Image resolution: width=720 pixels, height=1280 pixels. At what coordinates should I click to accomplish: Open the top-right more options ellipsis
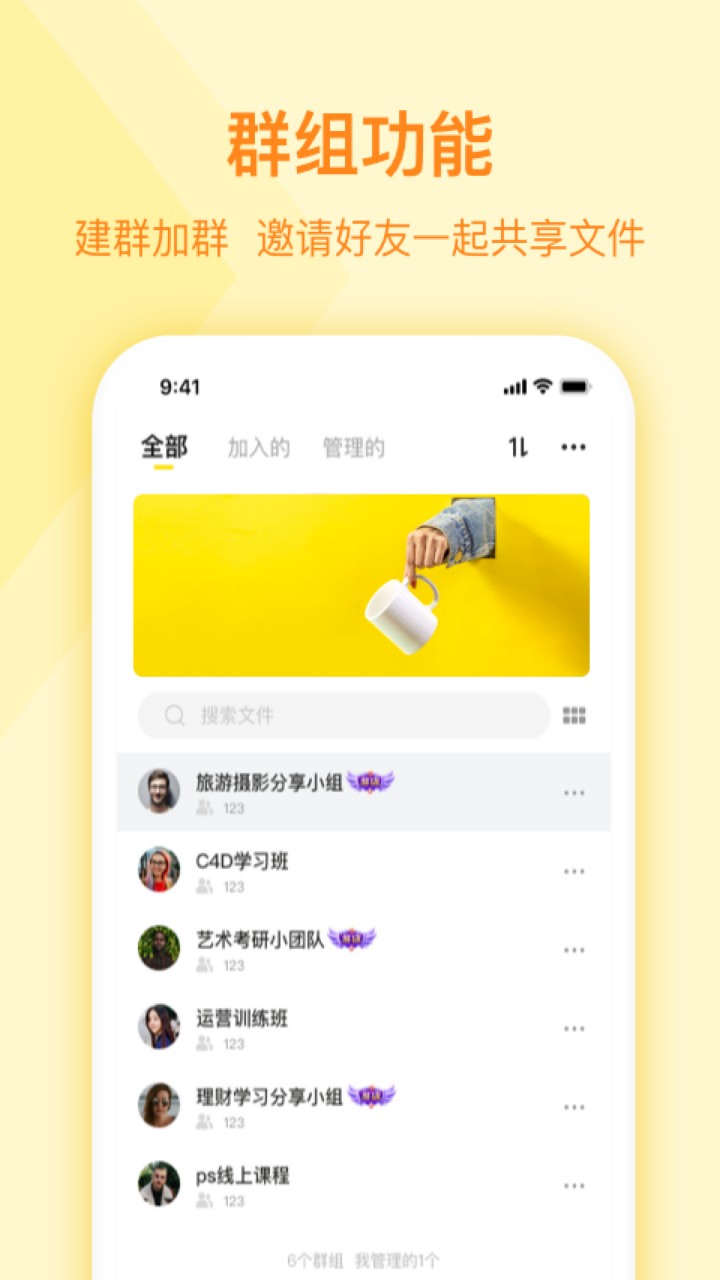pos(574,447)
